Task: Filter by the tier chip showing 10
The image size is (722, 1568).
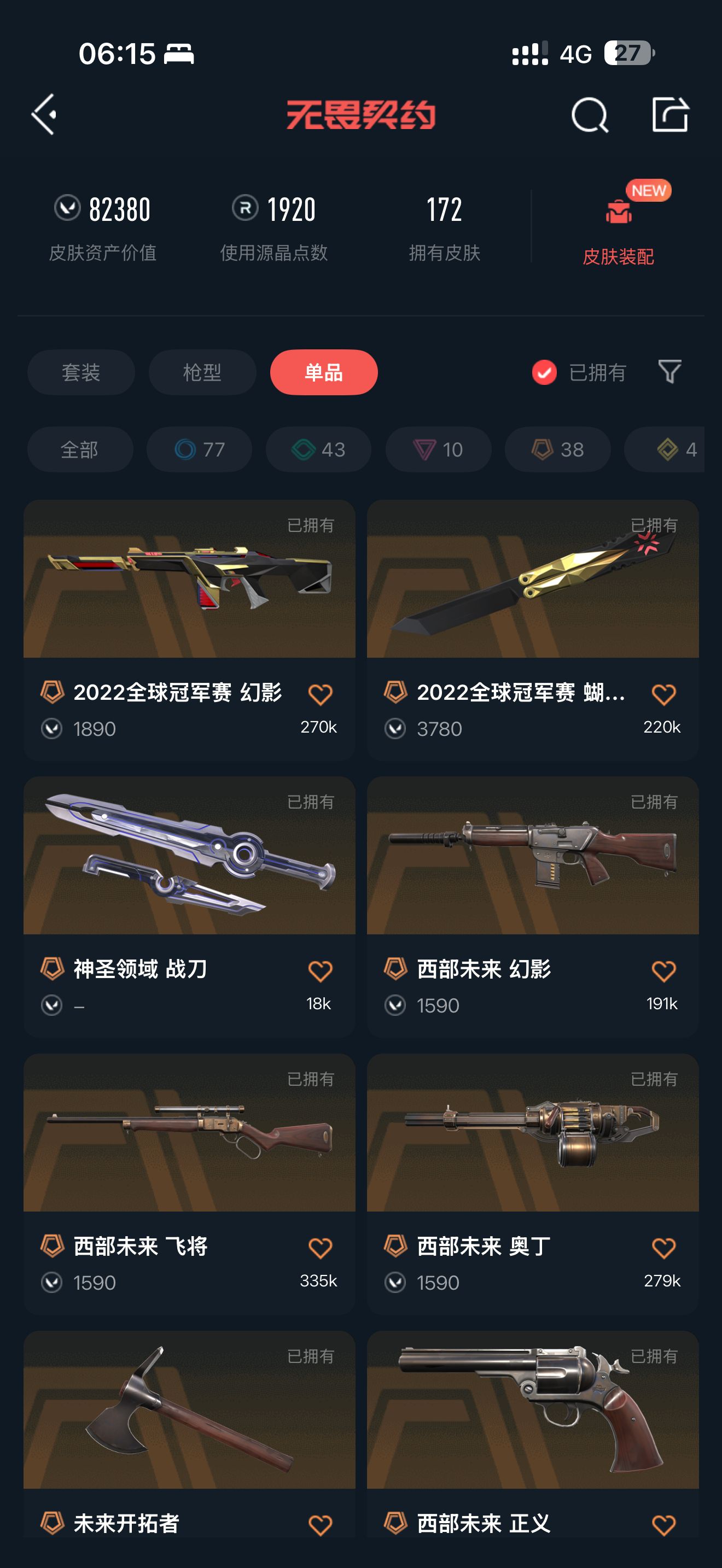Action: [x=438, y=449]
